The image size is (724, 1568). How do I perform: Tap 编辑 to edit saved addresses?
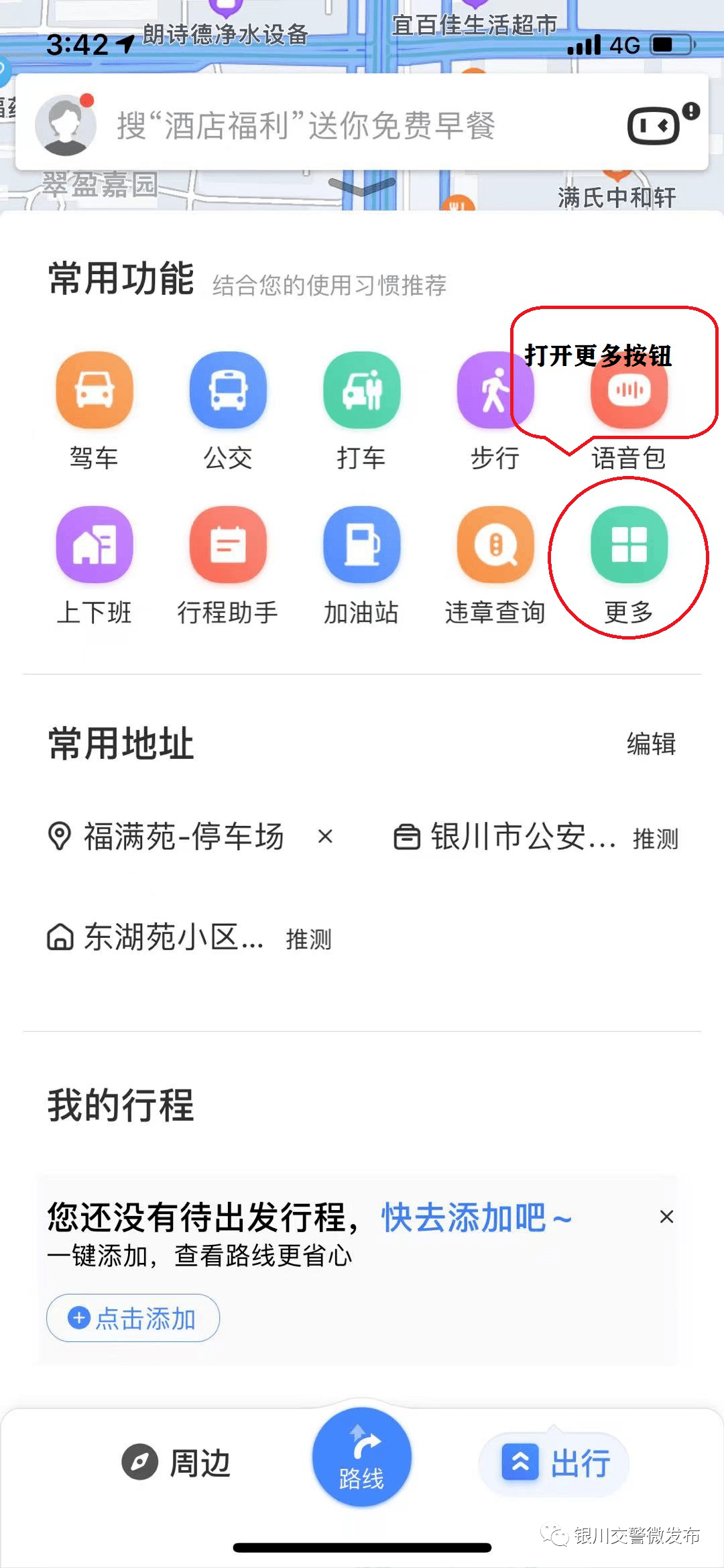coord(651,743)
